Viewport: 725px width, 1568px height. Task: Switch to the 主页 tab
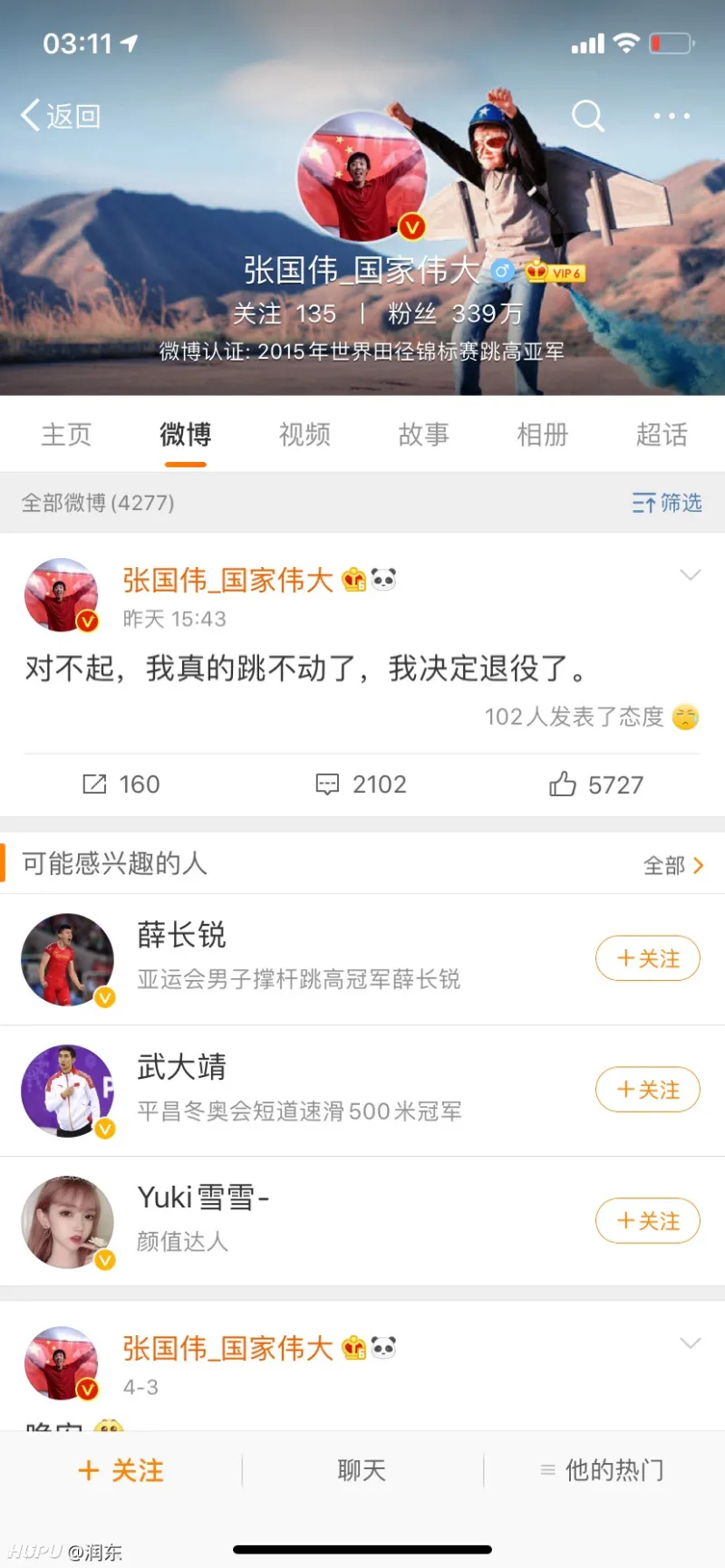pyautogui.click(x=66, y=435)
